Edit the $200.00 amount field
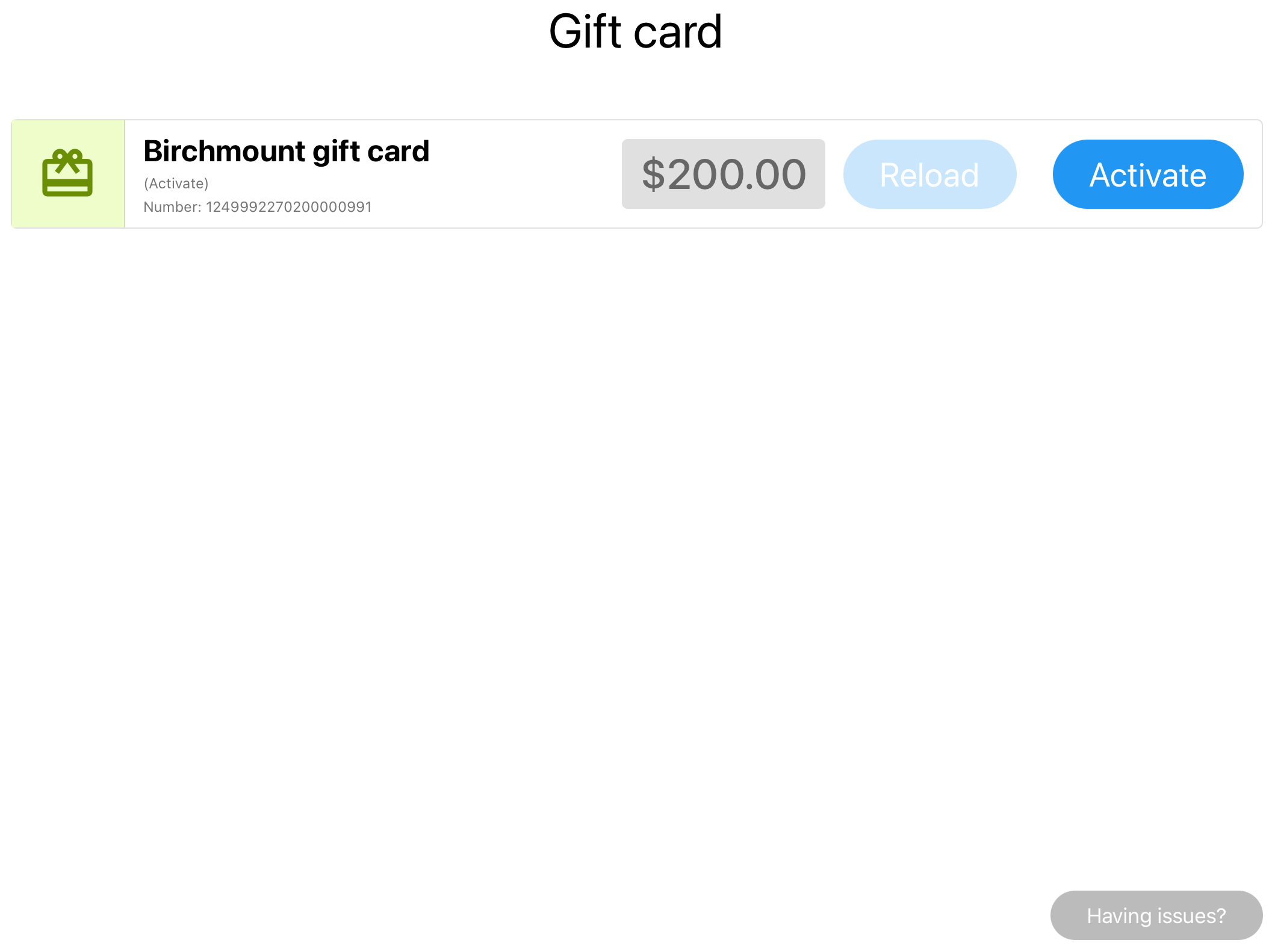 point(723,175)
